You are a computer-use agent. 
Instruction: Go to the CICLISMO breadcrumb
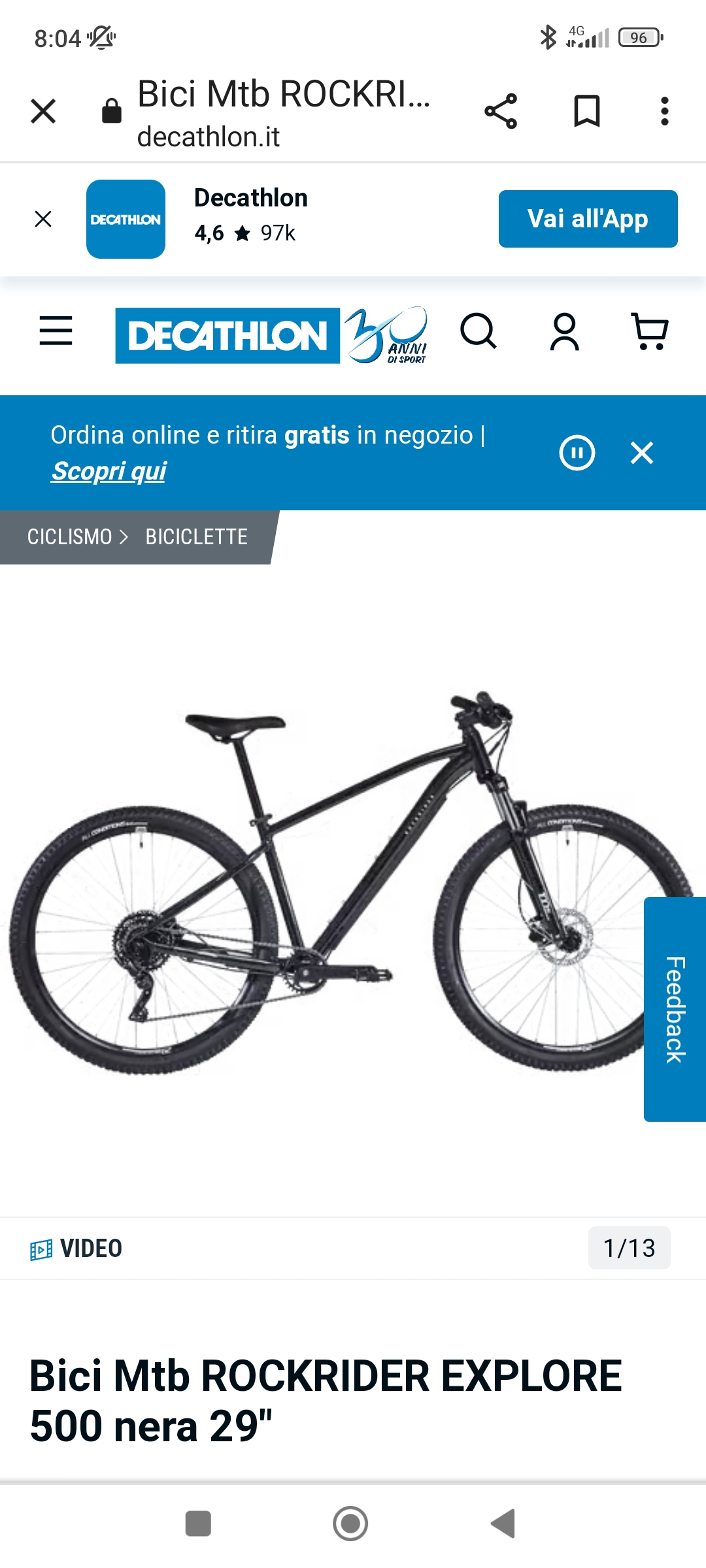pos(69,537)
